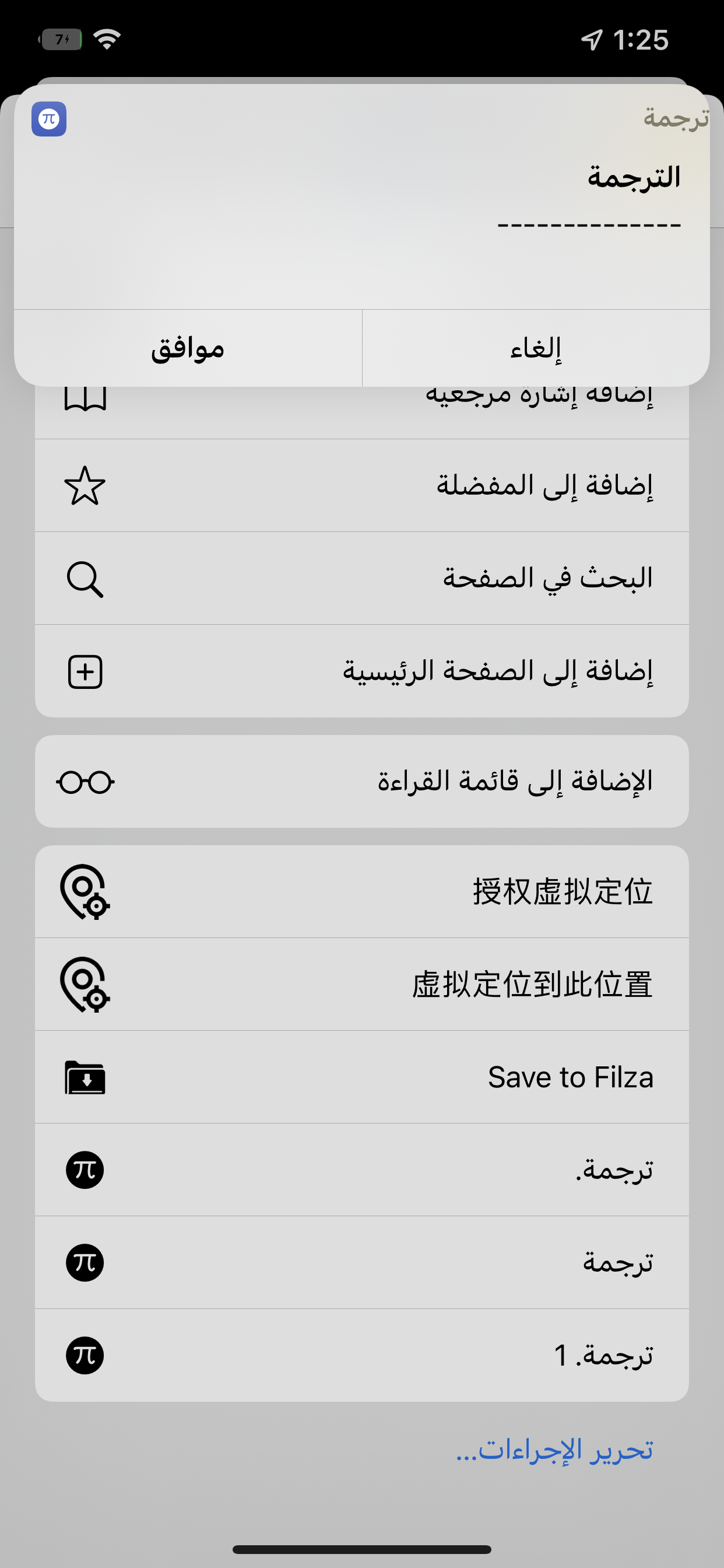Choose Save to Filza
724x1568 pixels.
click(362, 1077)
